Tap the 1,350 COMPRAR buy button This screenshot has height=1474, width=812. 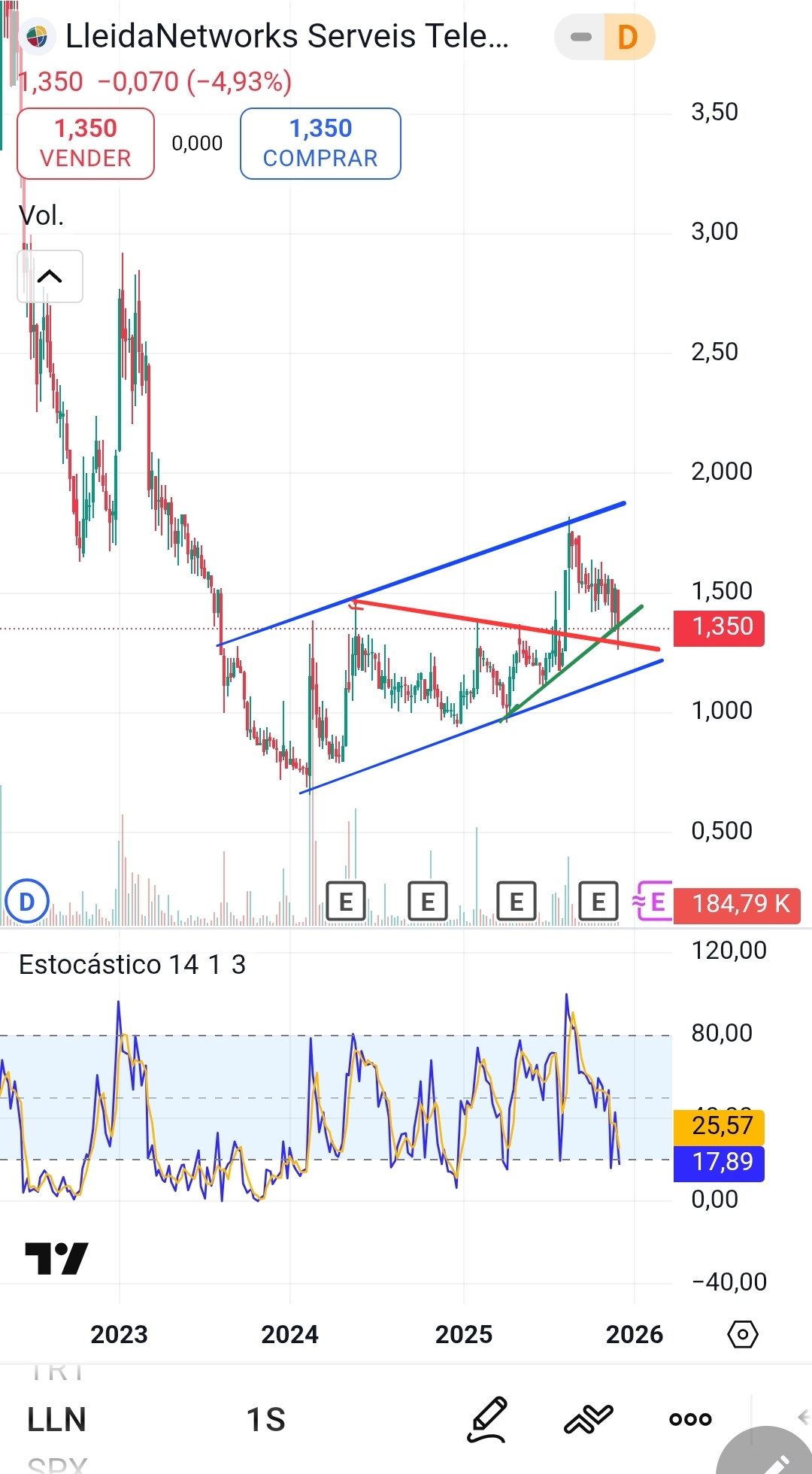[x=320, y=144]
